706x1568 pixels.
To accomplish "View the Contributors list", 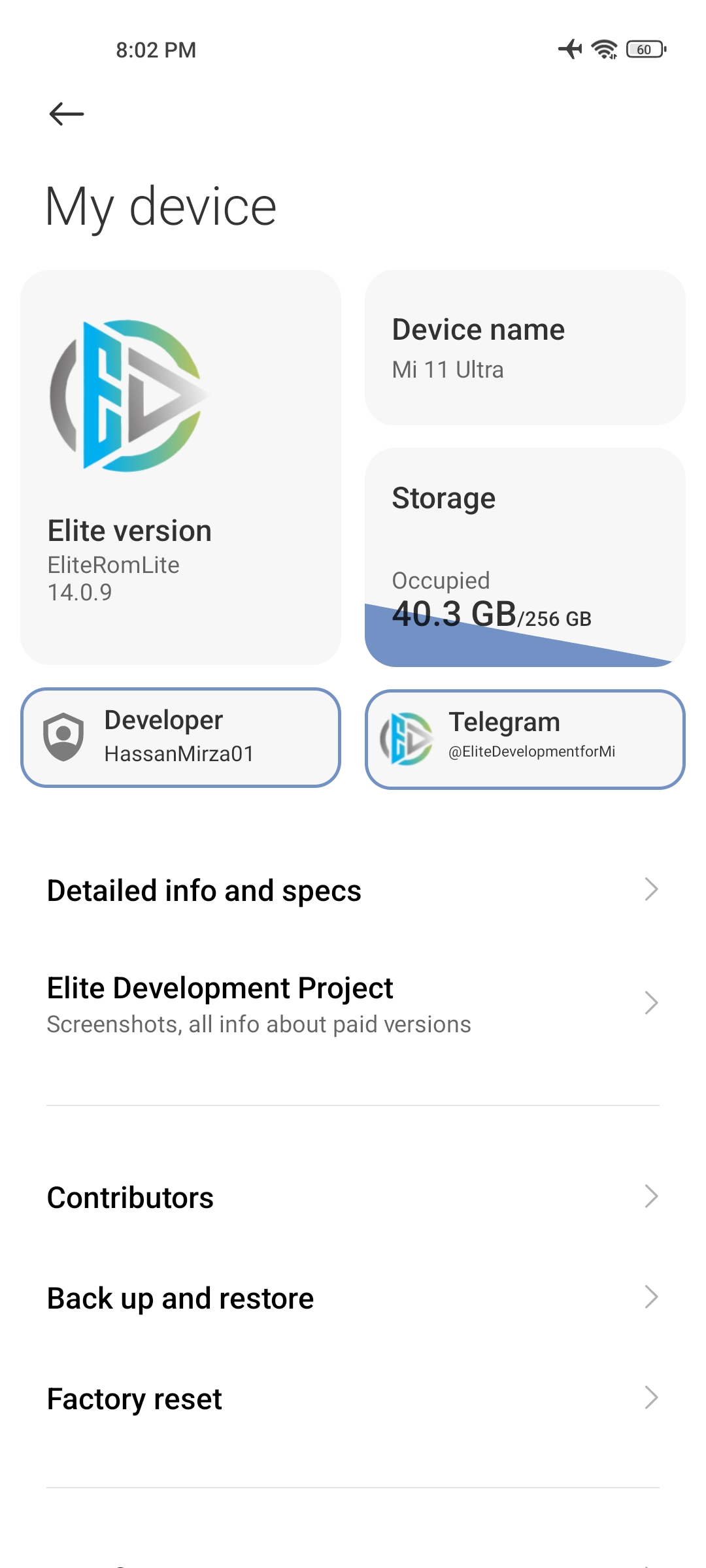I will click(353, 1197).
